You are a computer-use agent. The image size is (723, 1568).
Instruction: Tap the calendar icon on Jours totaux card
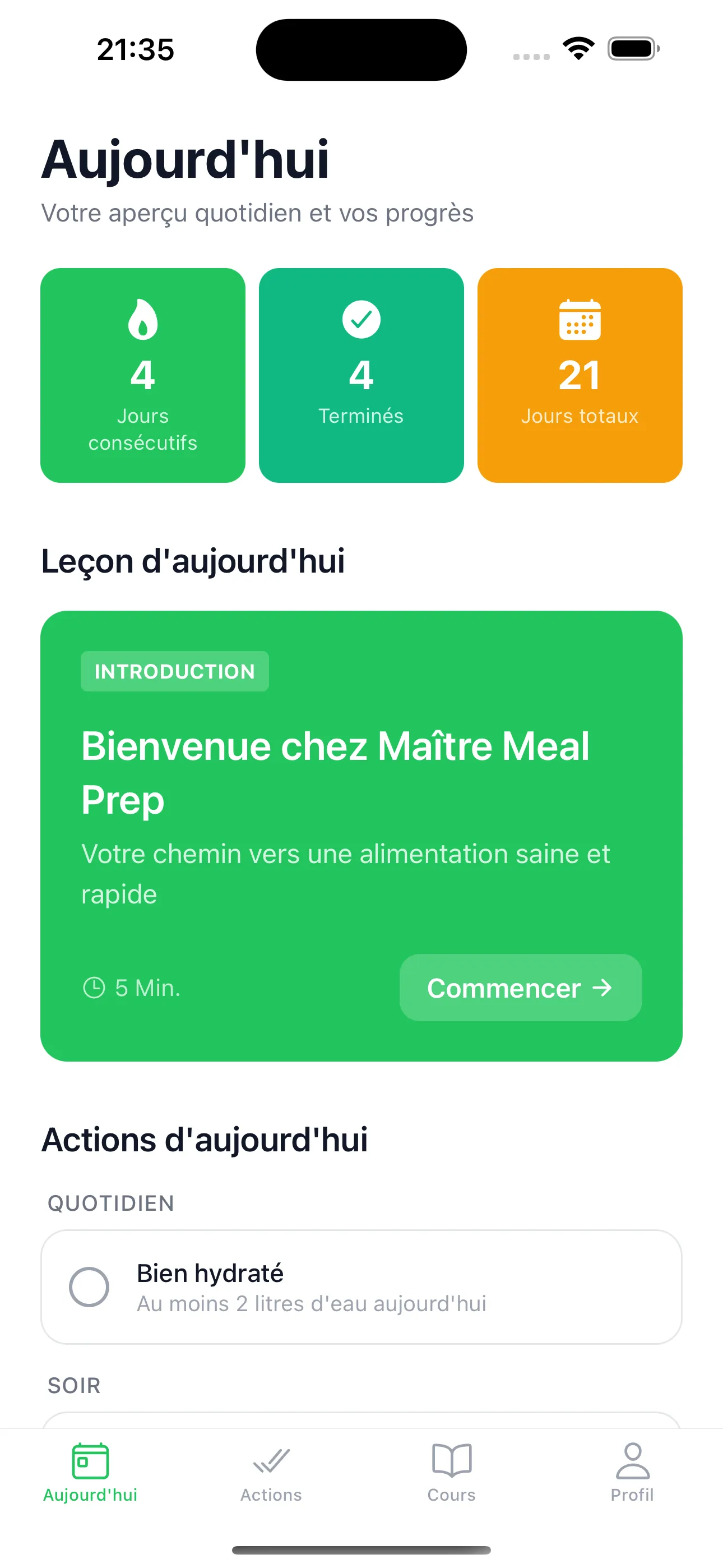pos(580,320)
